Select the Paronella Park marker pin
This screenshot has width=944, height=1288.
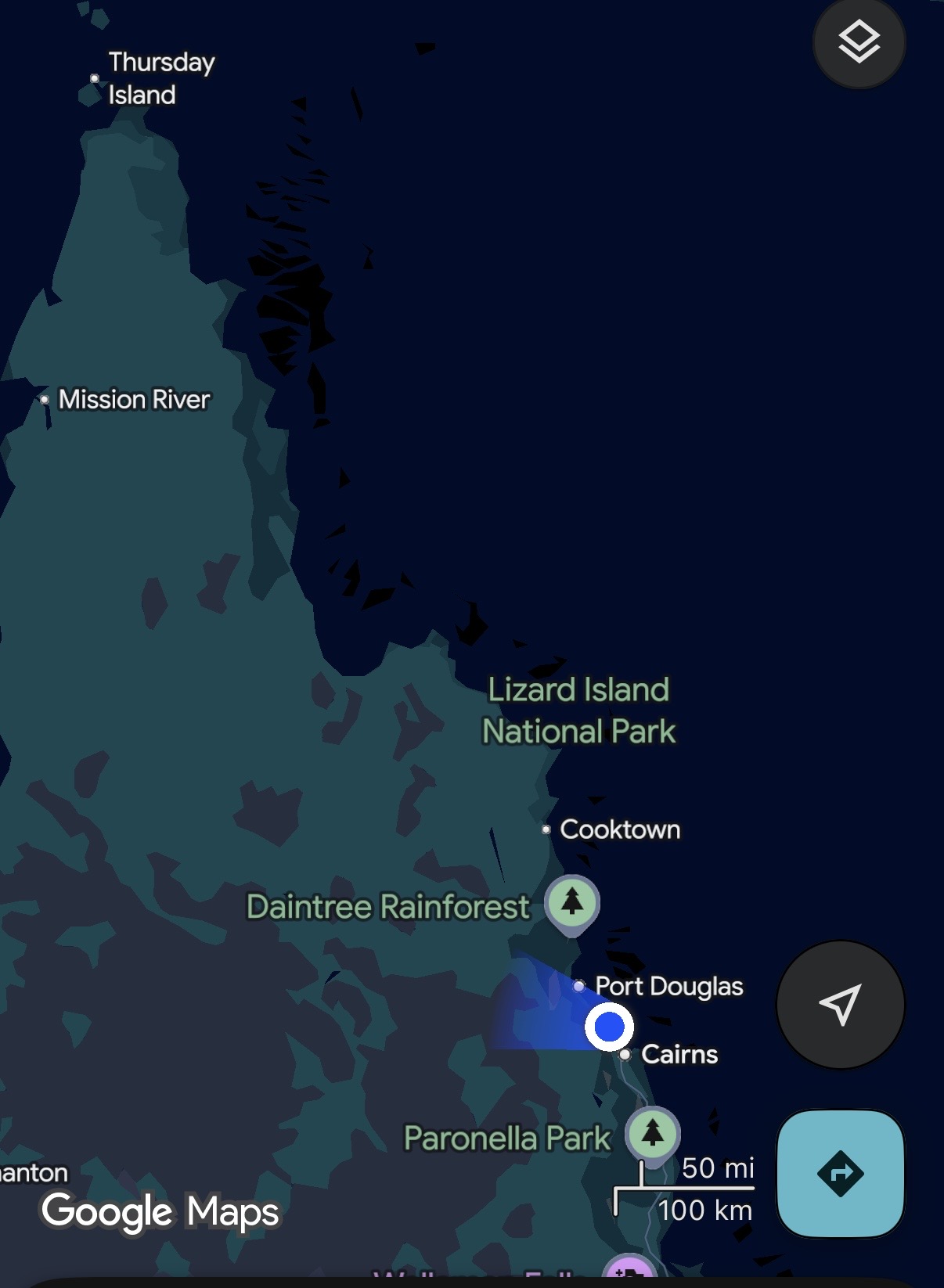652,1133
